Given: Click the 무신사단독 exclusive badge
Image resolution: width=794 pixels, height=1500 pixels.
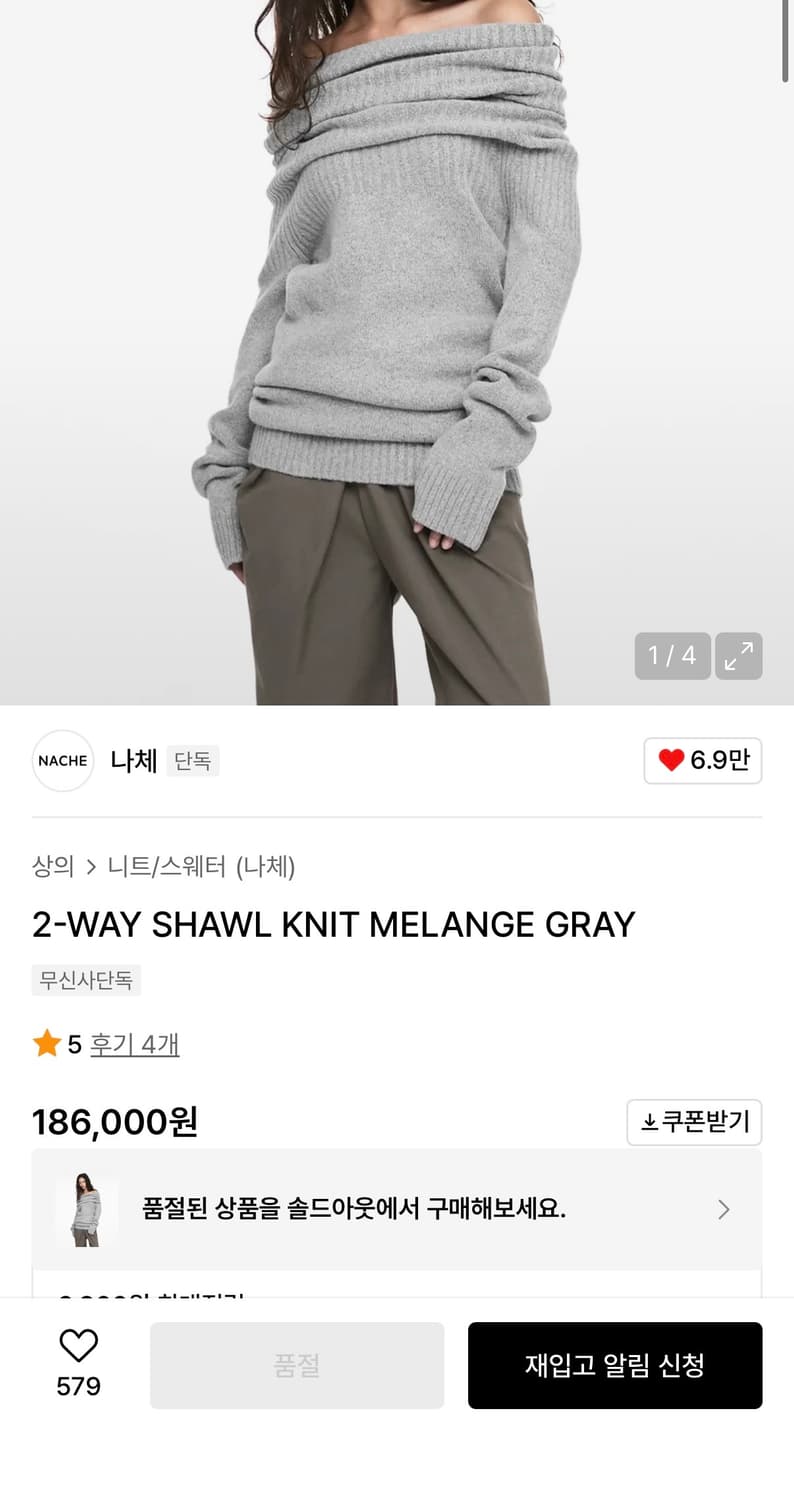Looking at the screenshot, I should (x=86, y=980).
